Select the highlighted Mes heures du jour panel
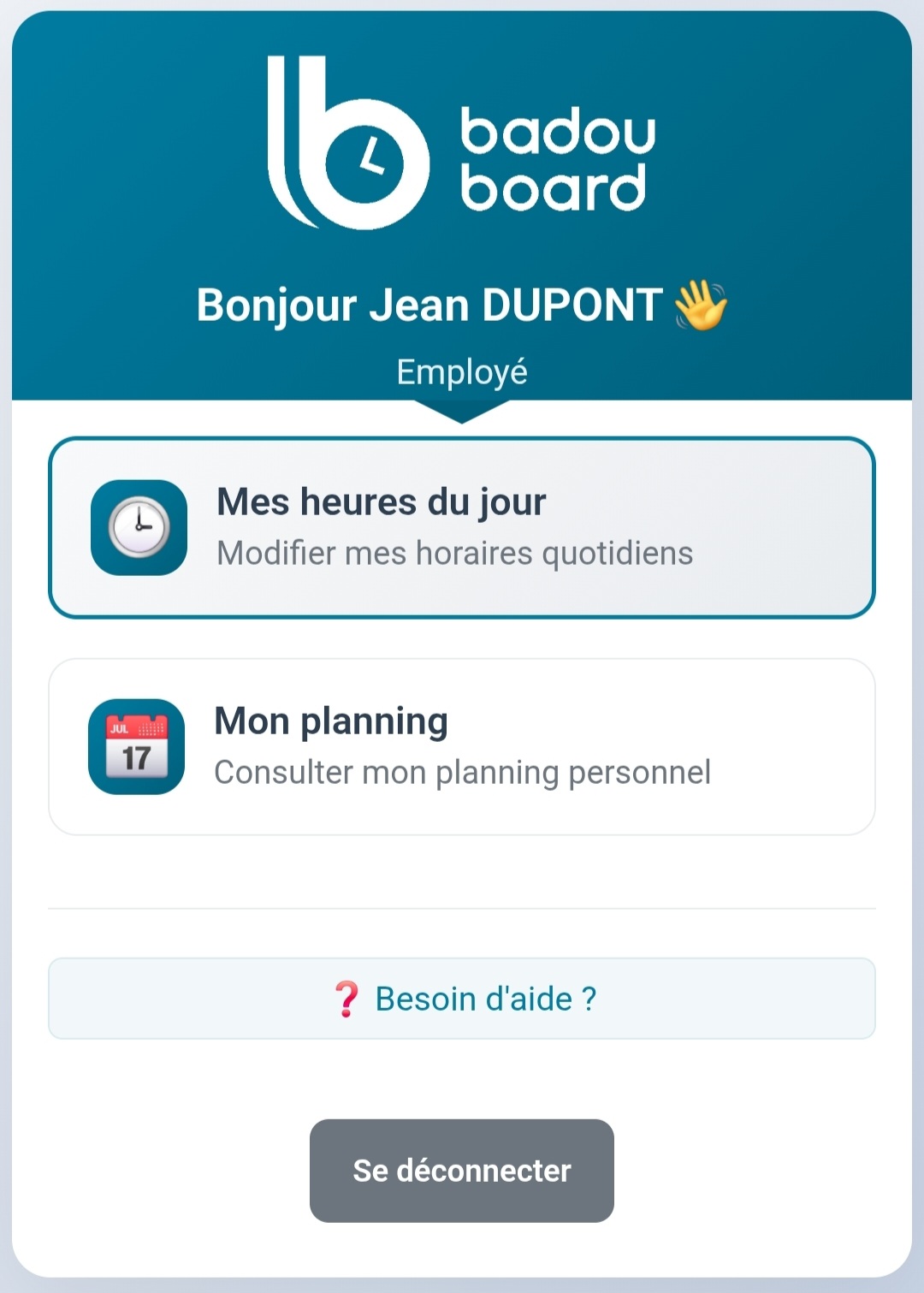The width and height of the screenshot is (924, 1293). [x=462, y=527]
